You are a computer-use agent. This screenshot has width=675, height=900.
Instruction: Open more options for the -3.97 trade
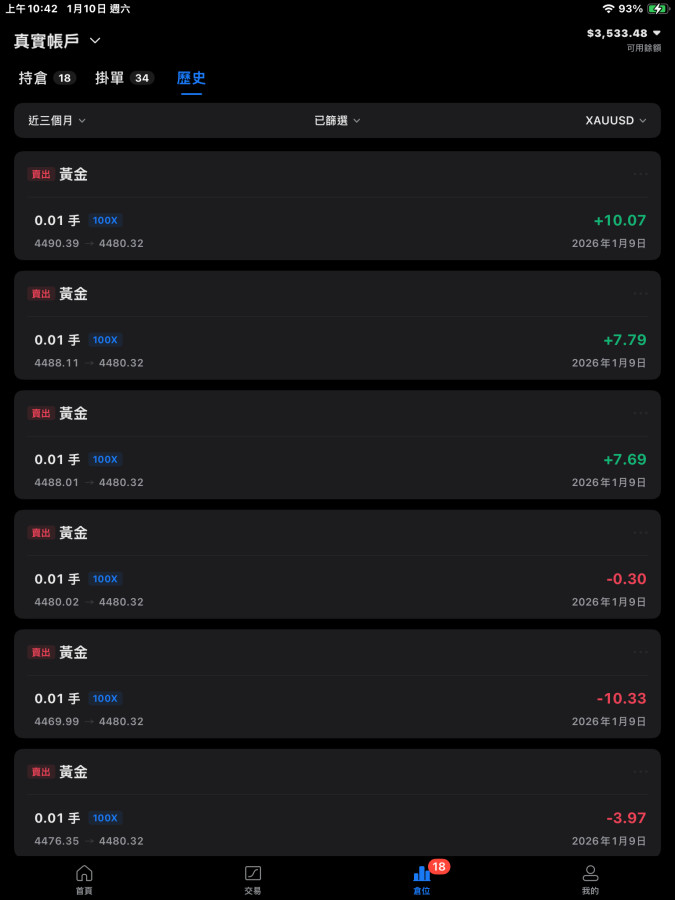pos(640,772)
